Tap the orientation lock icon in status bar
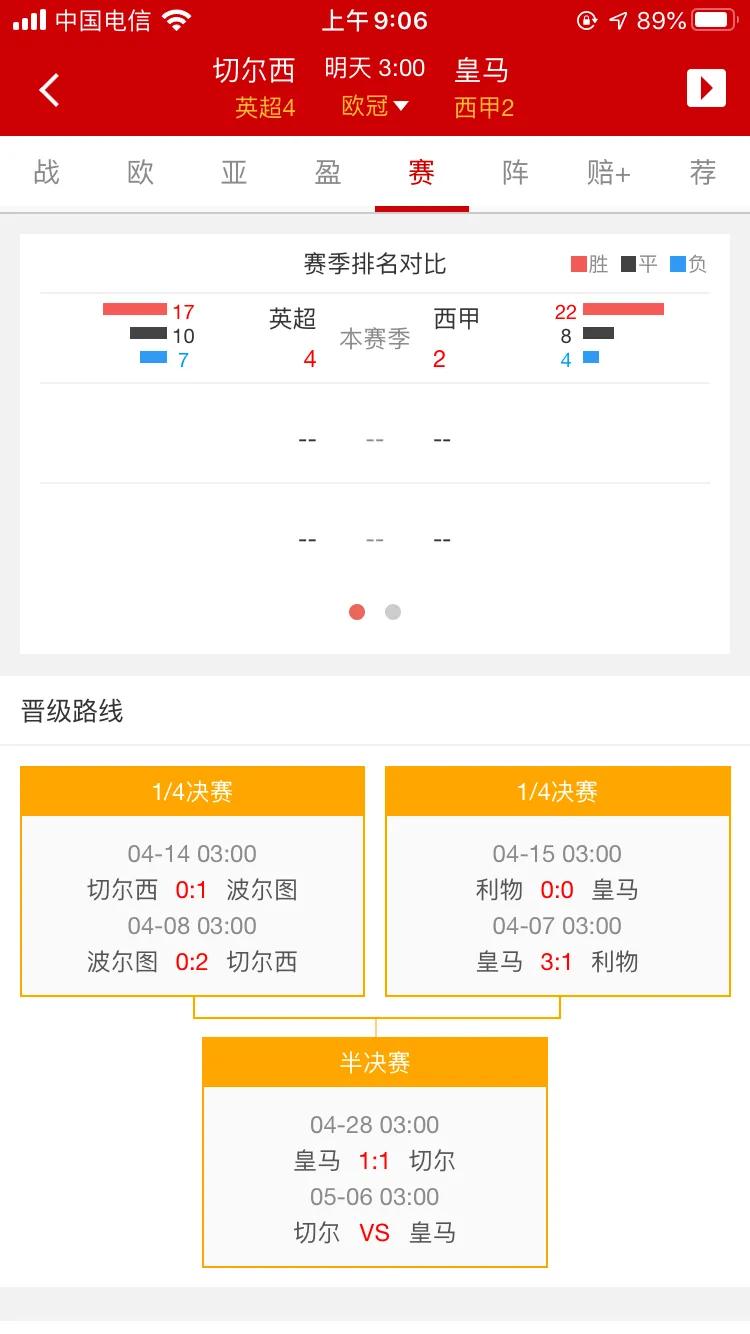 [x=588, y=19]
